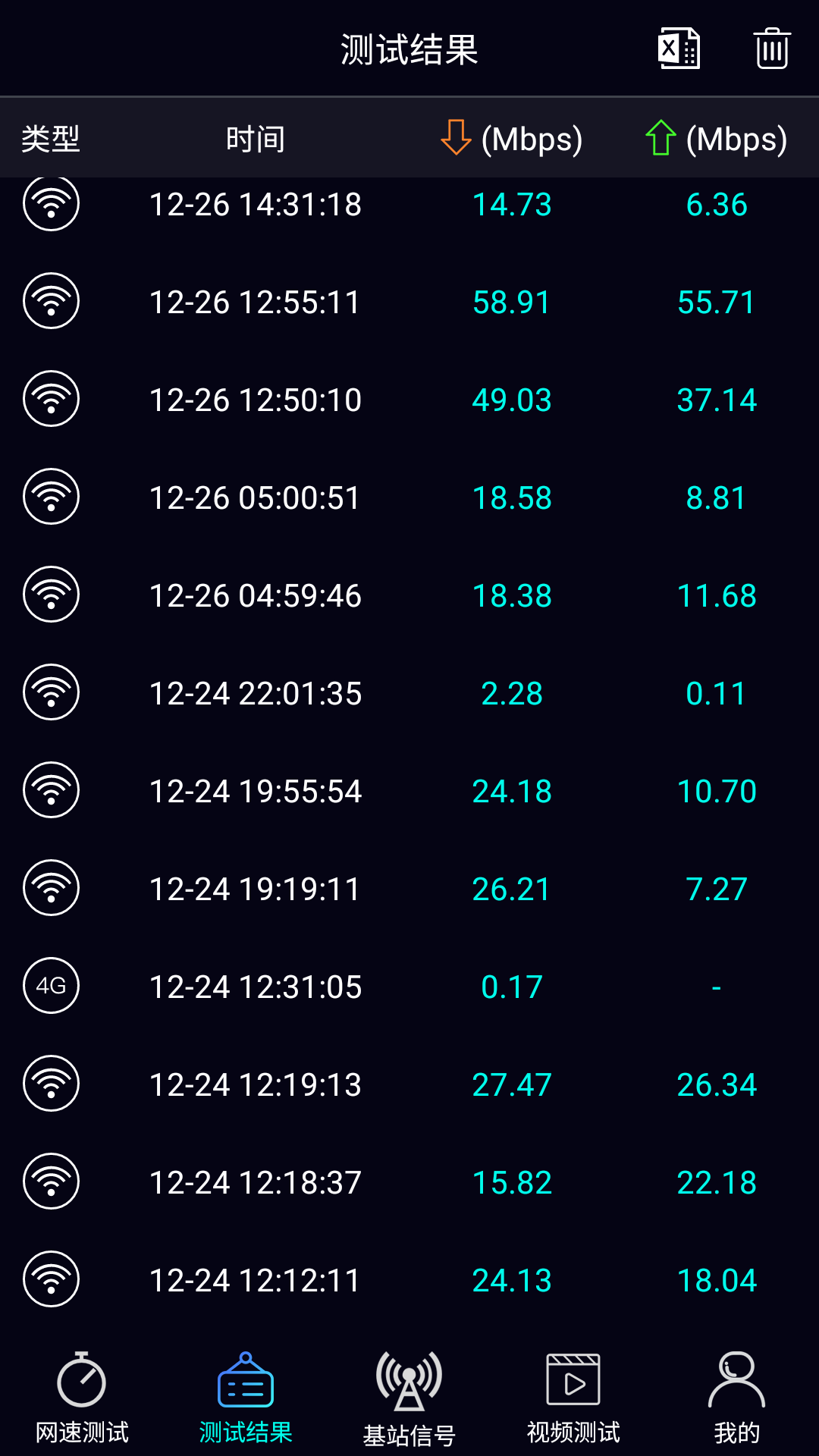819x1456 pixels.
Task: Delete test results with trash icon
Action: point(772,49)
